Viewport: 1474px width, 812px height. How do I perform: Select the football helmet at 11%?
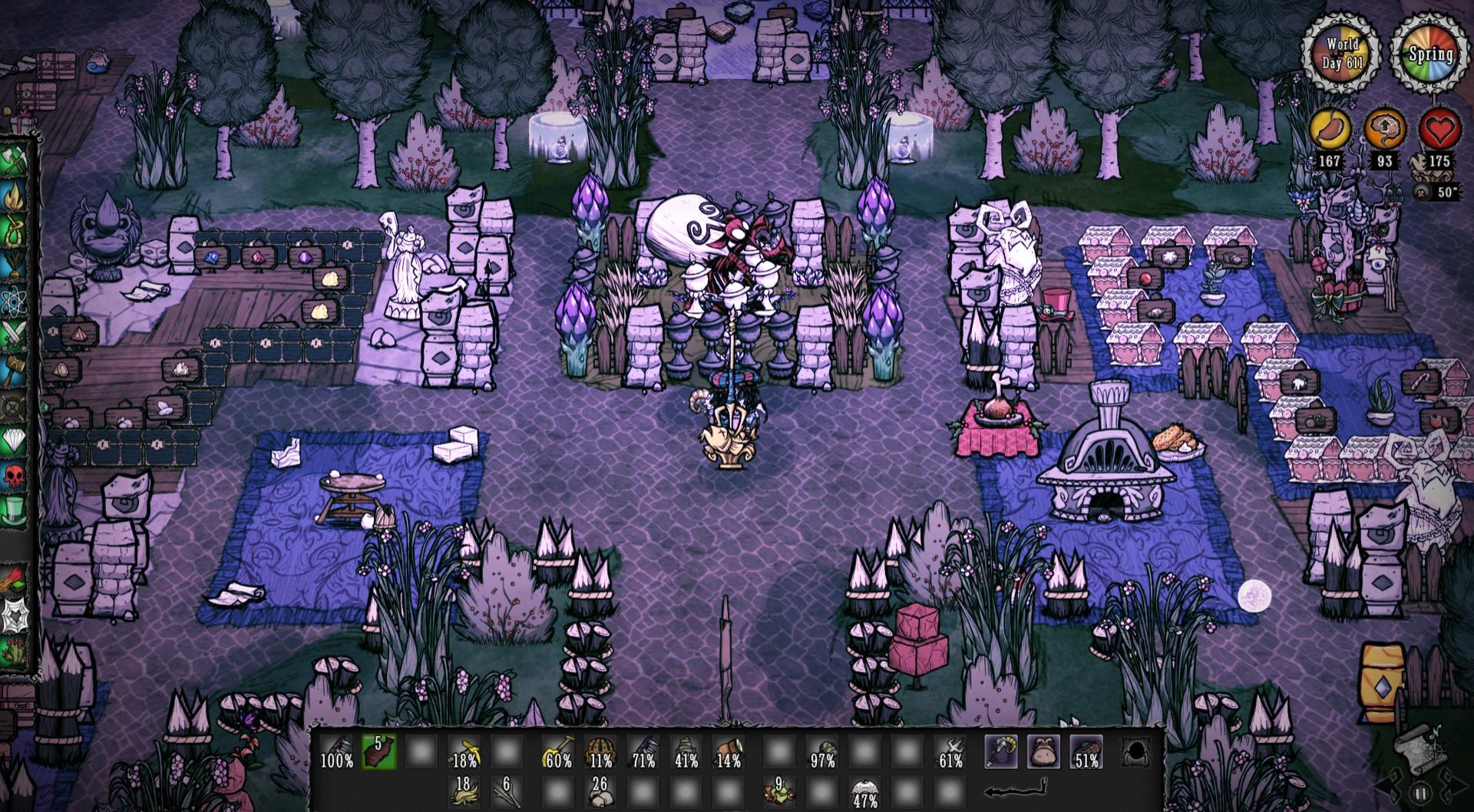click(x=600, y=752)
